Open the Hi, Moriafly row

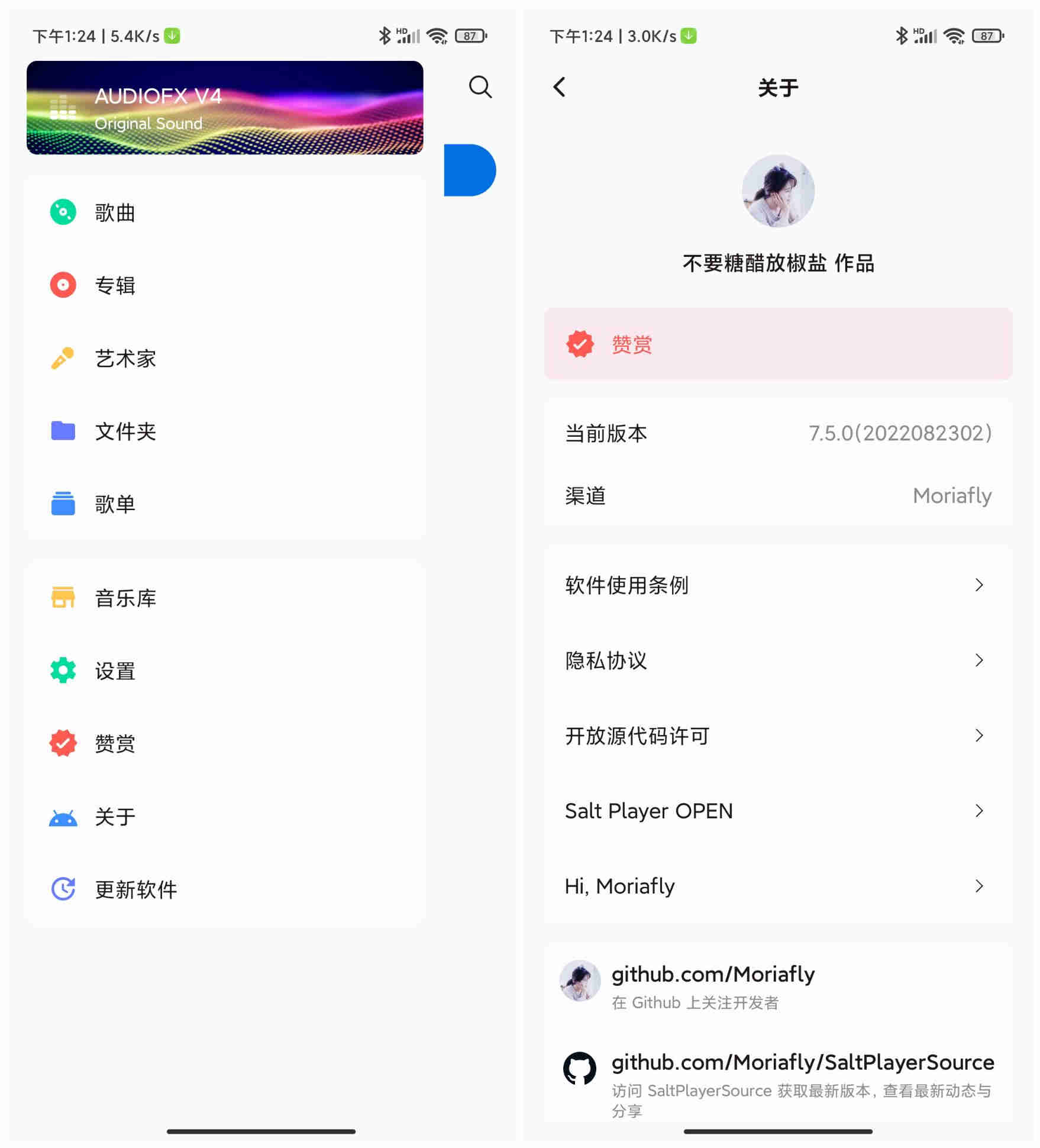(x=777, y=886)
